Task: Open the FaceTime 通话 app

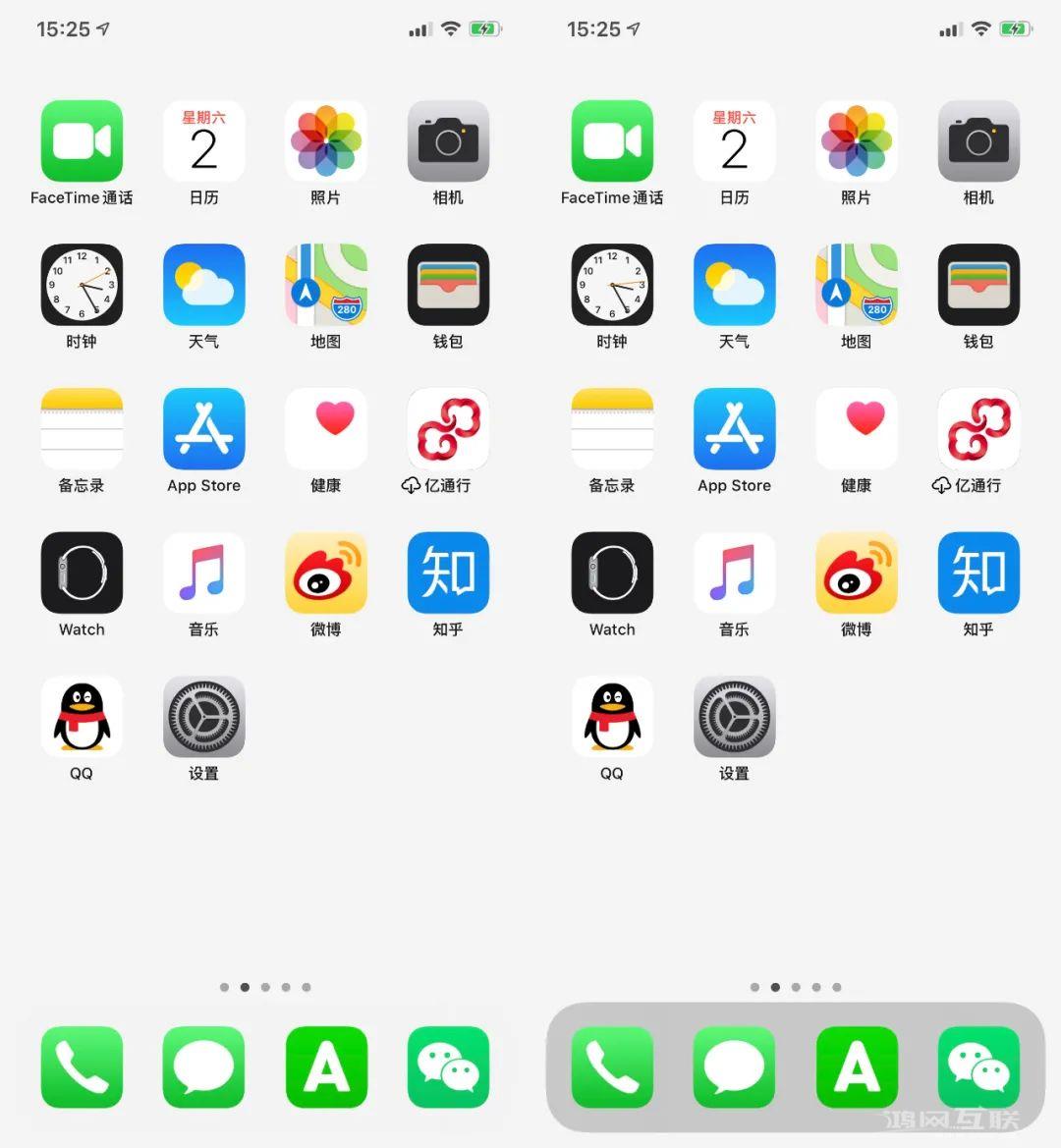Action: [82, 140]
